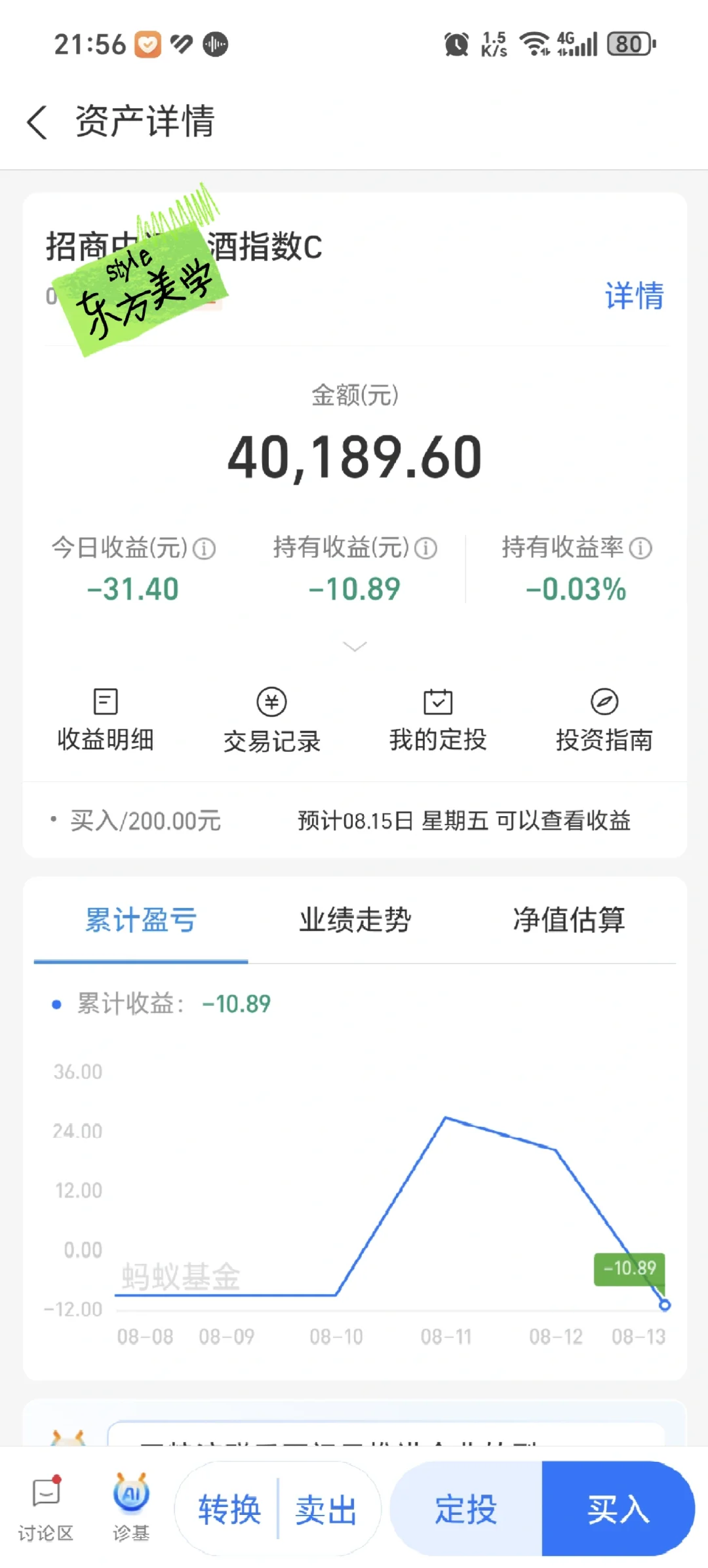The image size is (708, 1568).
Task: Tap info icon beside 持有收益率
Action: [640, 548]
